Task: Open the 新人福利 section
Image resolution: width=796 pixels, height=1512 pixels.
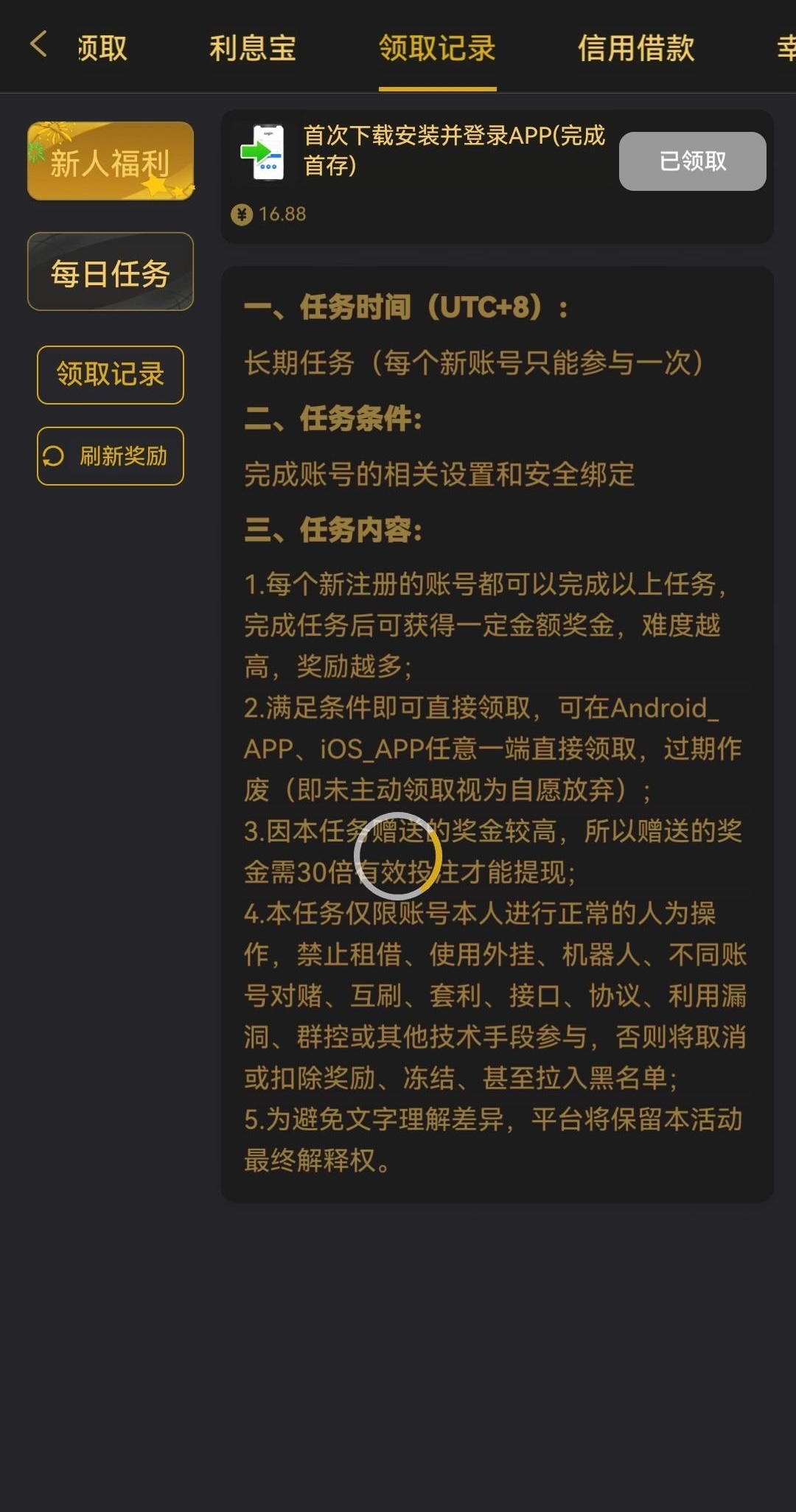Action: (x=111, y=161)
